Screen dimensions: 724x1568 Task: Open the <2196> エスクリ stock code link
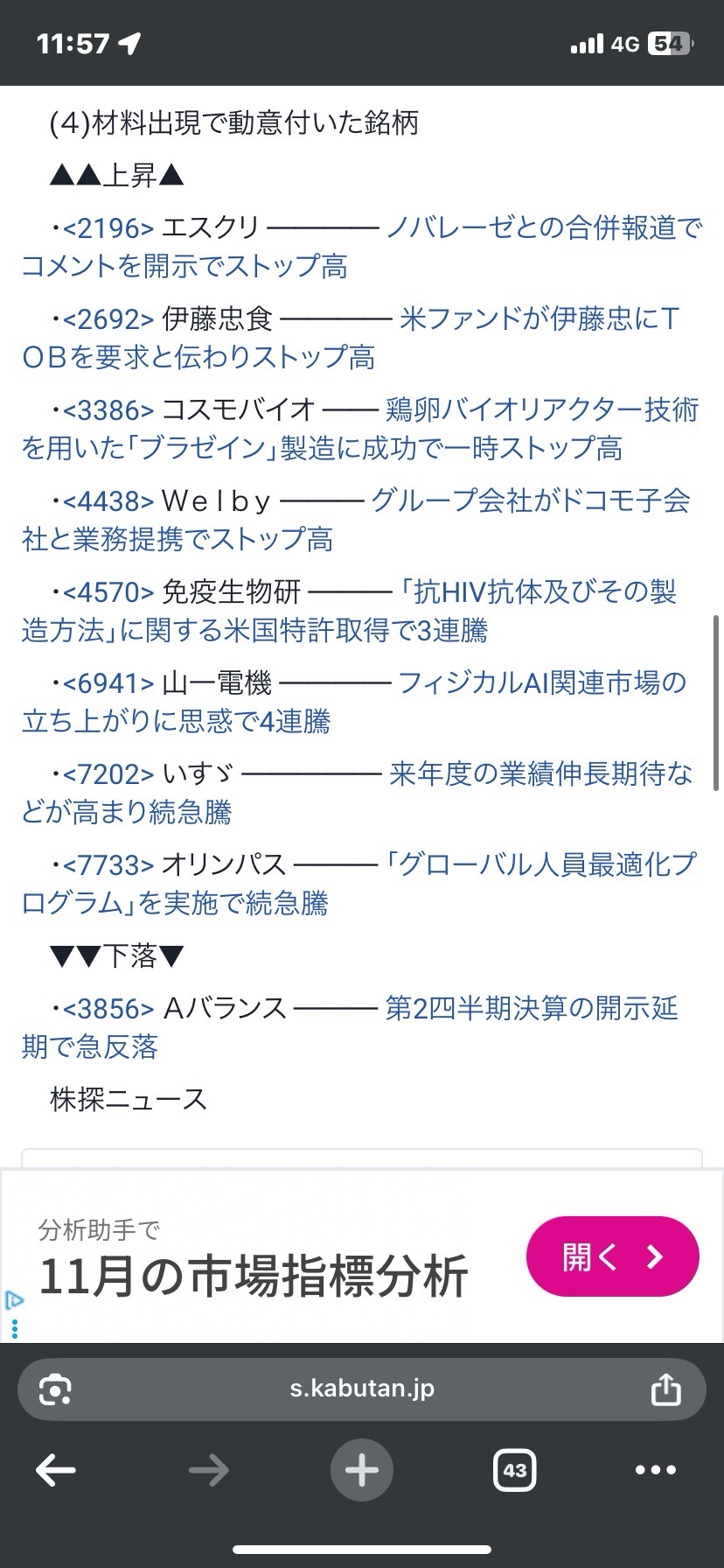108,228
